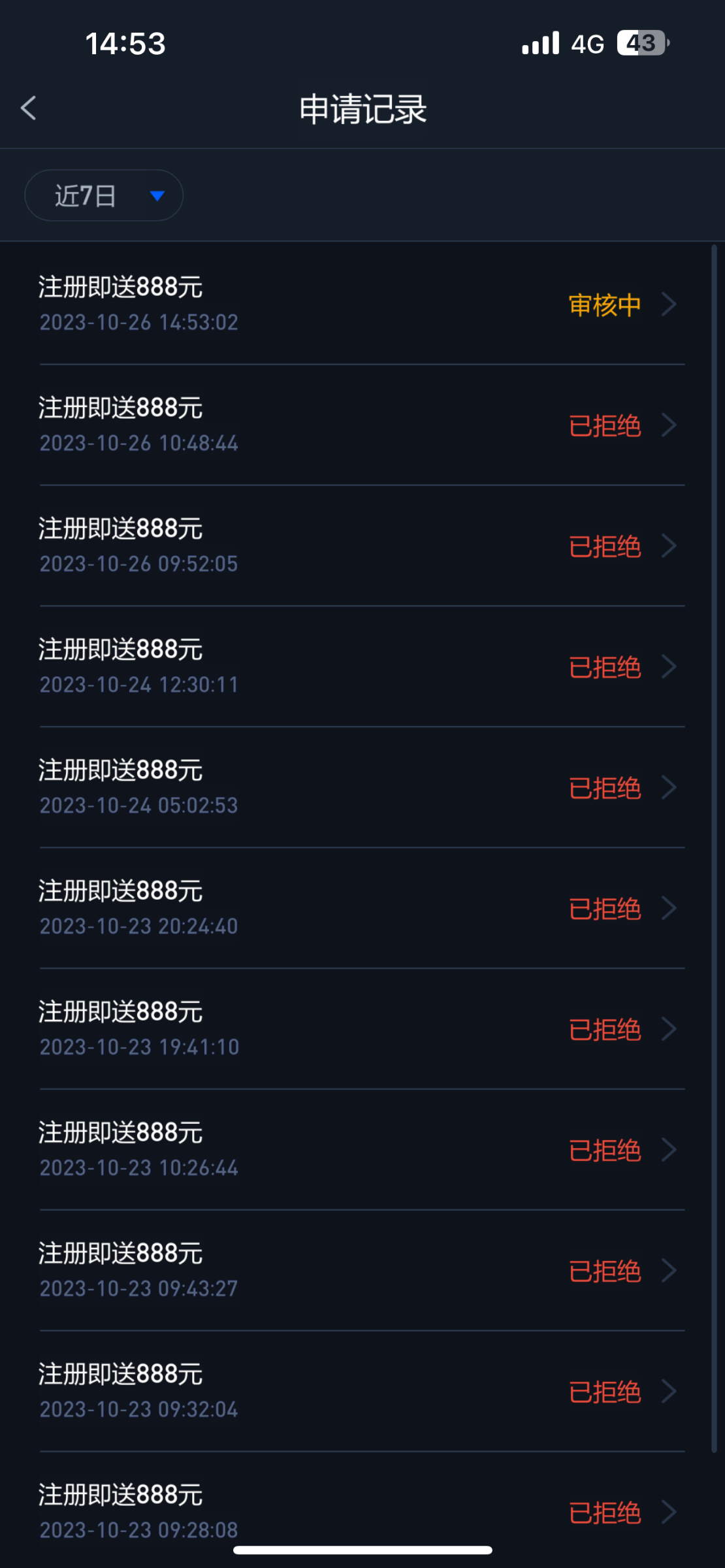
Task: Show the 2023-10-23 10:26:44 application record
Action: click(362, 1151)
